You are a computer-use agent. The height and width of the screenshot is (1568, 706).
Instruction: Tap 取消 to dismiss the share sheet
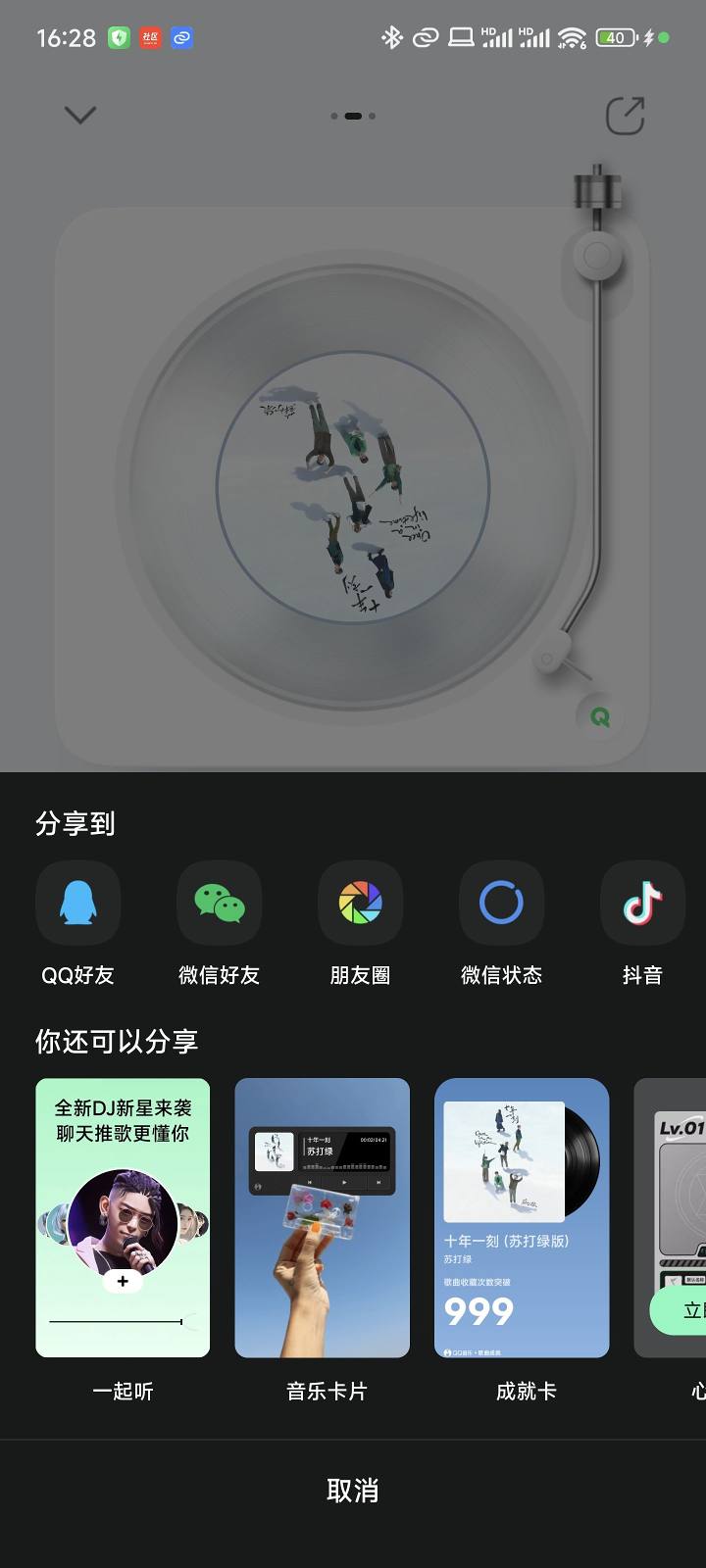point(353,1491)
